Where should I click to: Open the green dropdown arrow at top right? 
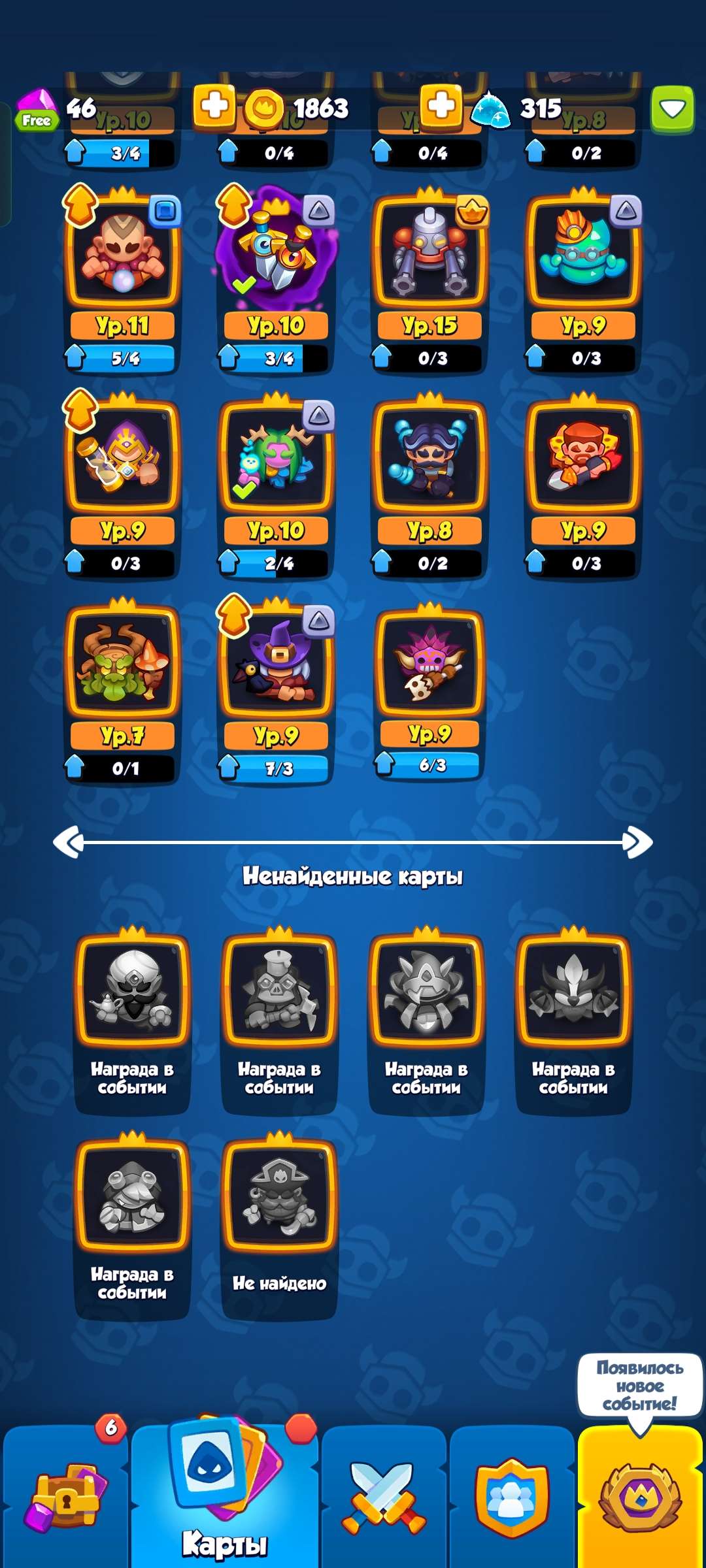[673, 110]
